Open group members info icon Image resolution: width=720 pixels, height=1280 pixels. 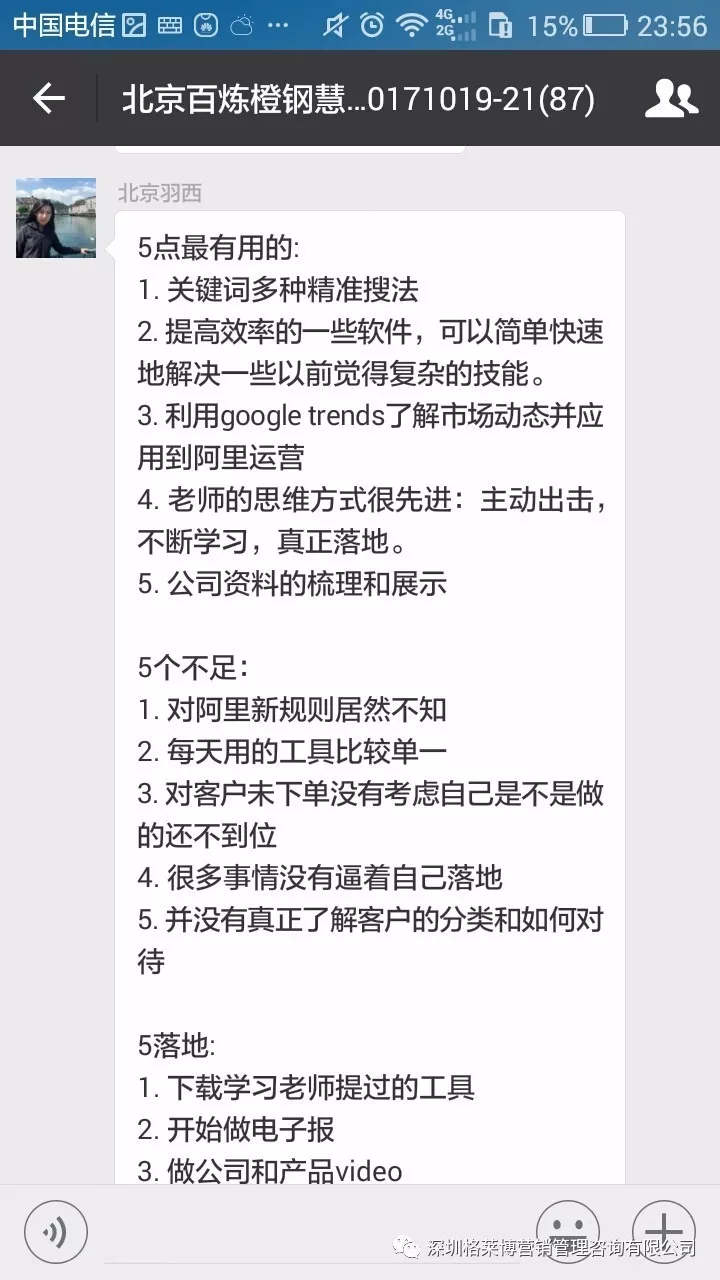tap(671, 98)
